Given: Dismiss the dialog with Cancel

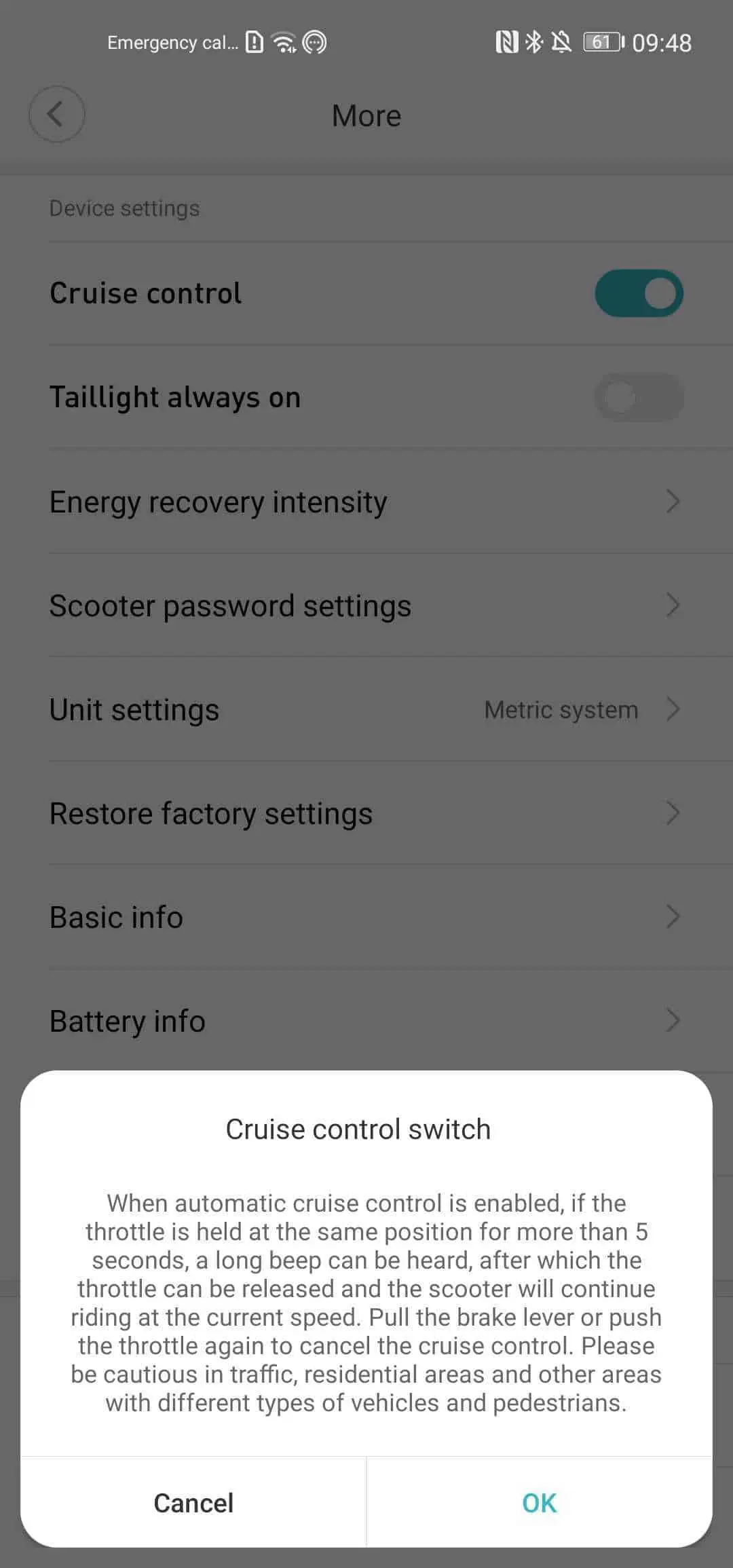Looking at the screenshot, I should pos(193,1502).
